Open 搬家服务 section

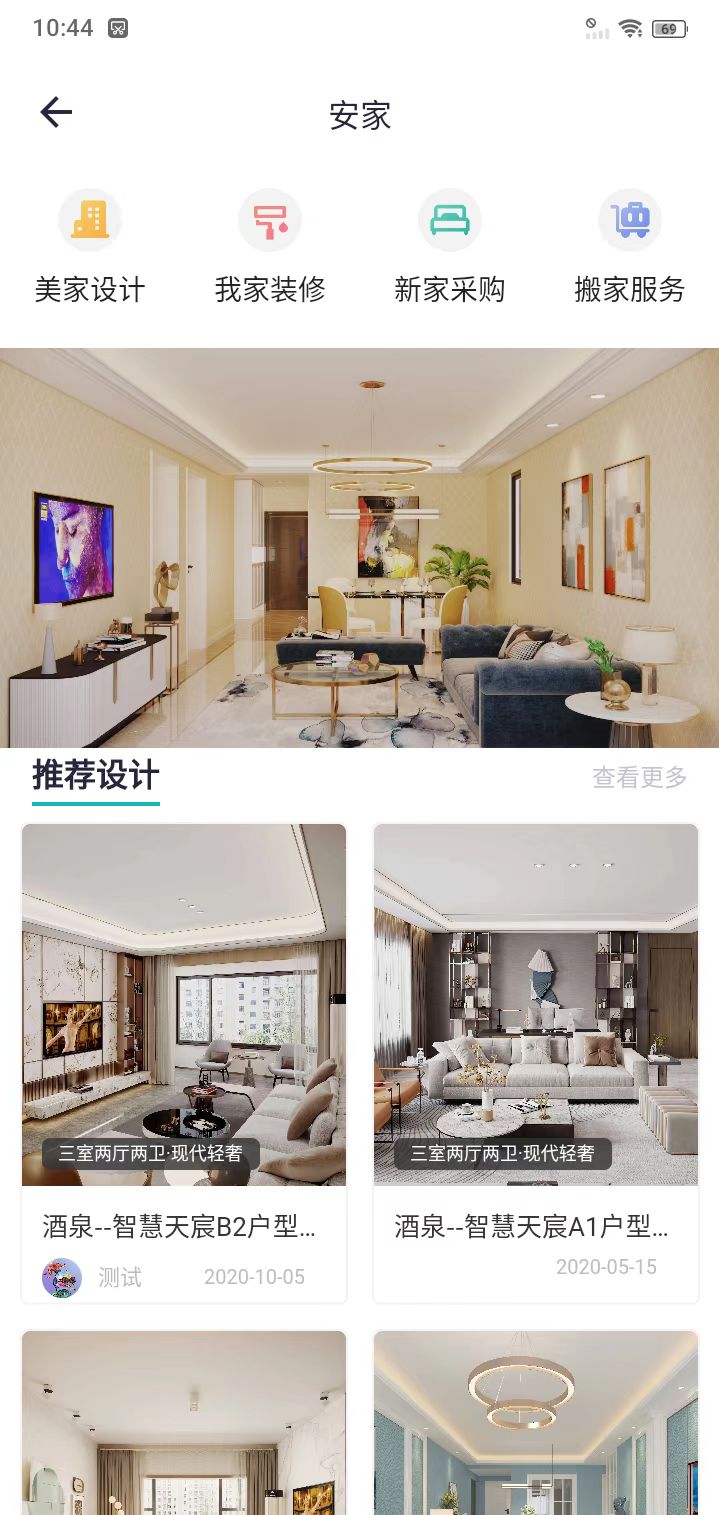(x=630, y=247)
